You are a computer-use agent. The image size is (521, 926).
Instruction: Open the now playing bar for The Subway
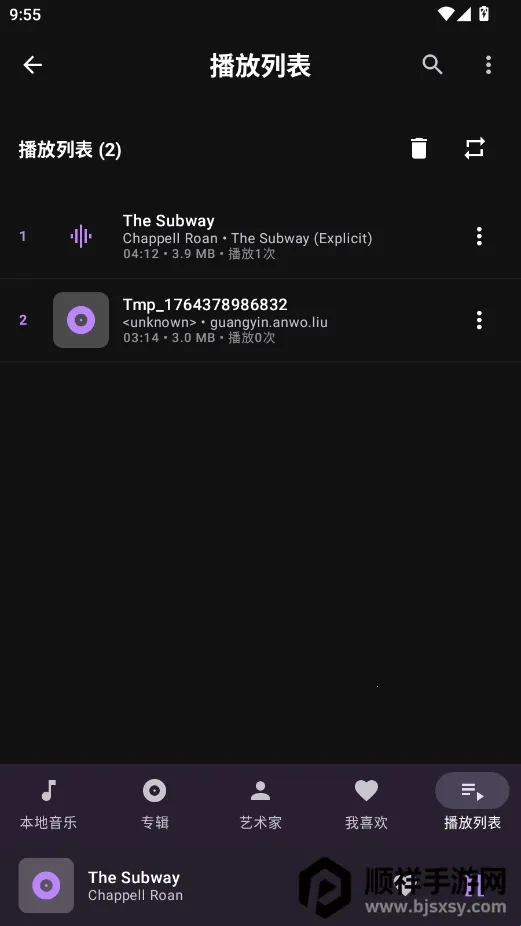point(177,886)
